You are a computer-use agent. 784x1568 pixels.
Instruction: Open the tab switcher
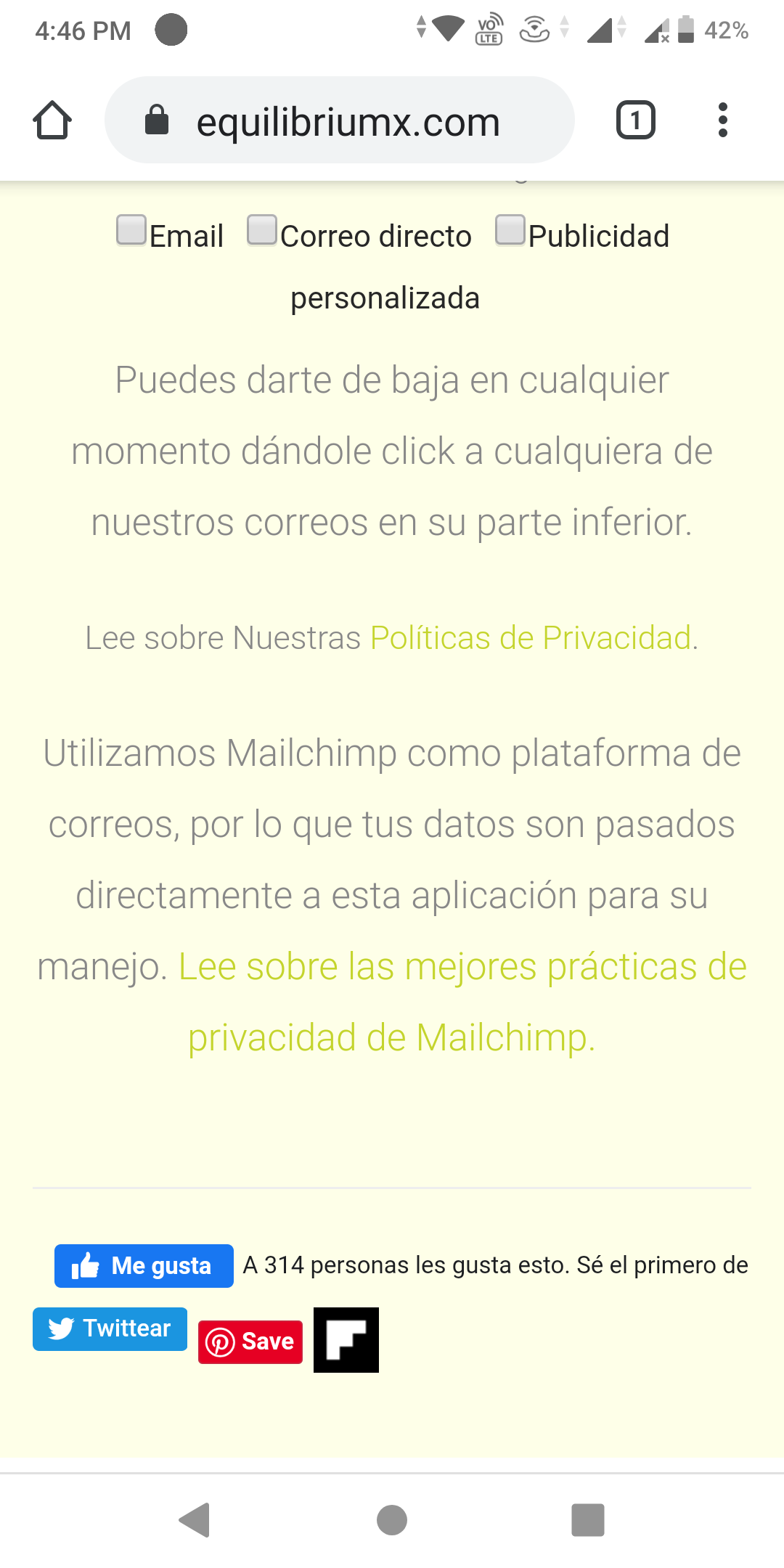pos(635,121)
